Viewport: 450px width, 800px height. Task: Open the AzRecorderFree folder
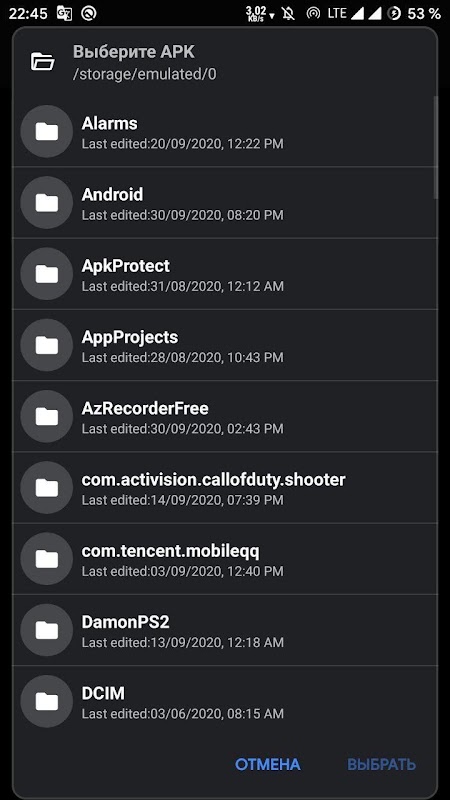point(224,416)
